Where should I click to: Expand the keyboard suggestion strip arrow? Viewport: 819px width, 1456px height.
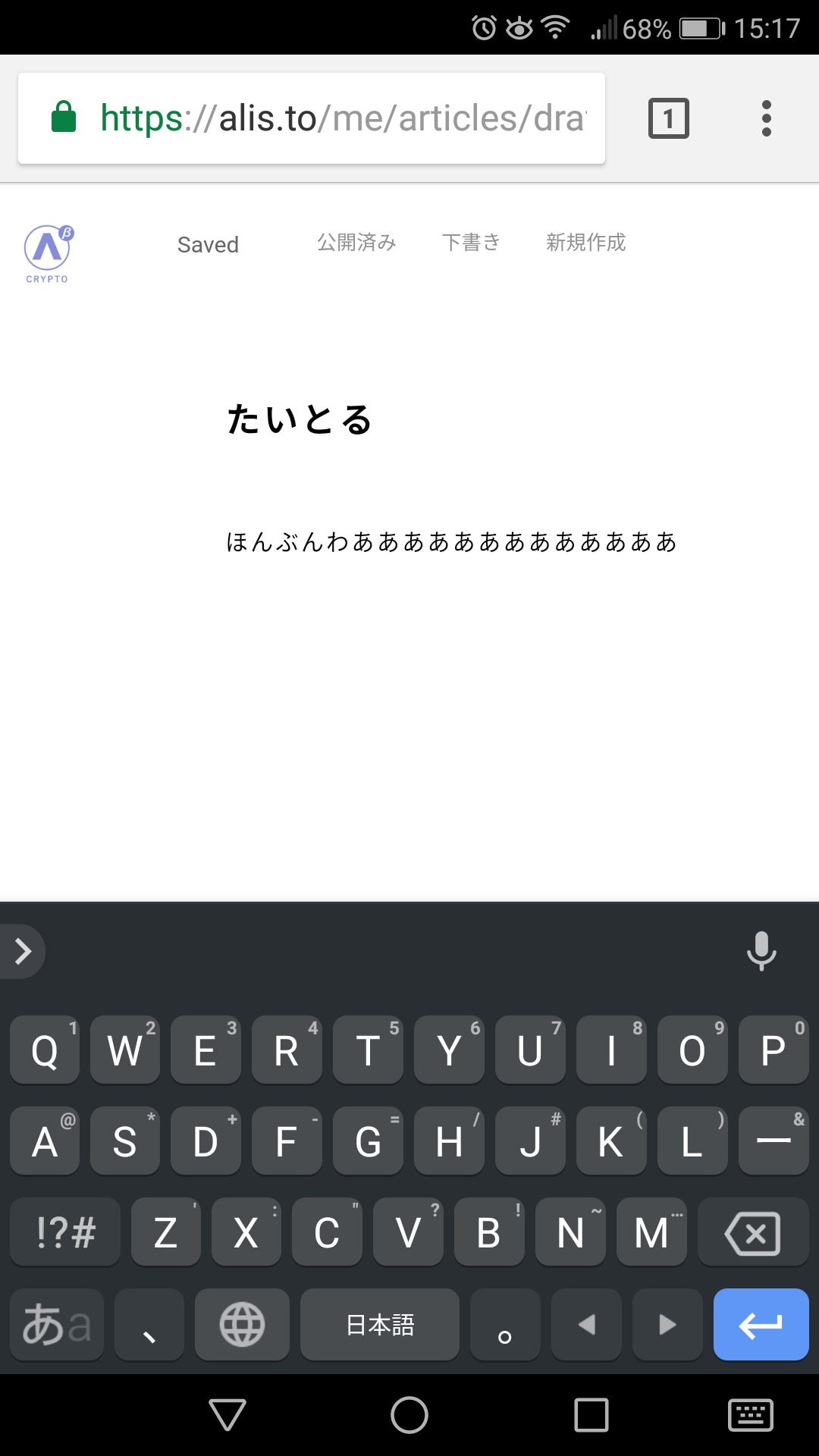click(x=23, y=951)
